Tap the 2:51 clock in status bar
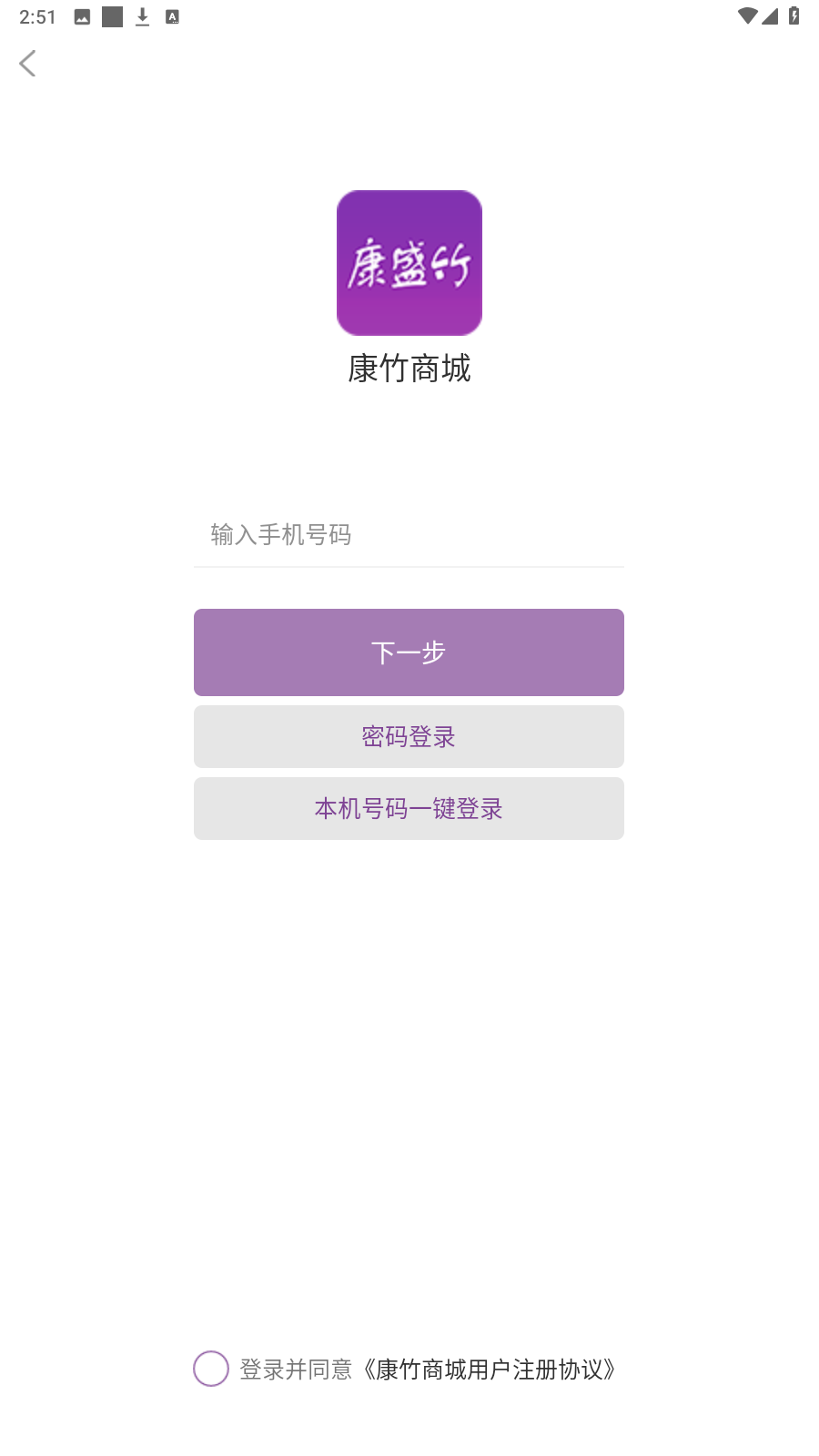The width and height of the screenshot is (819, 1456). click(x=38, y=15)
